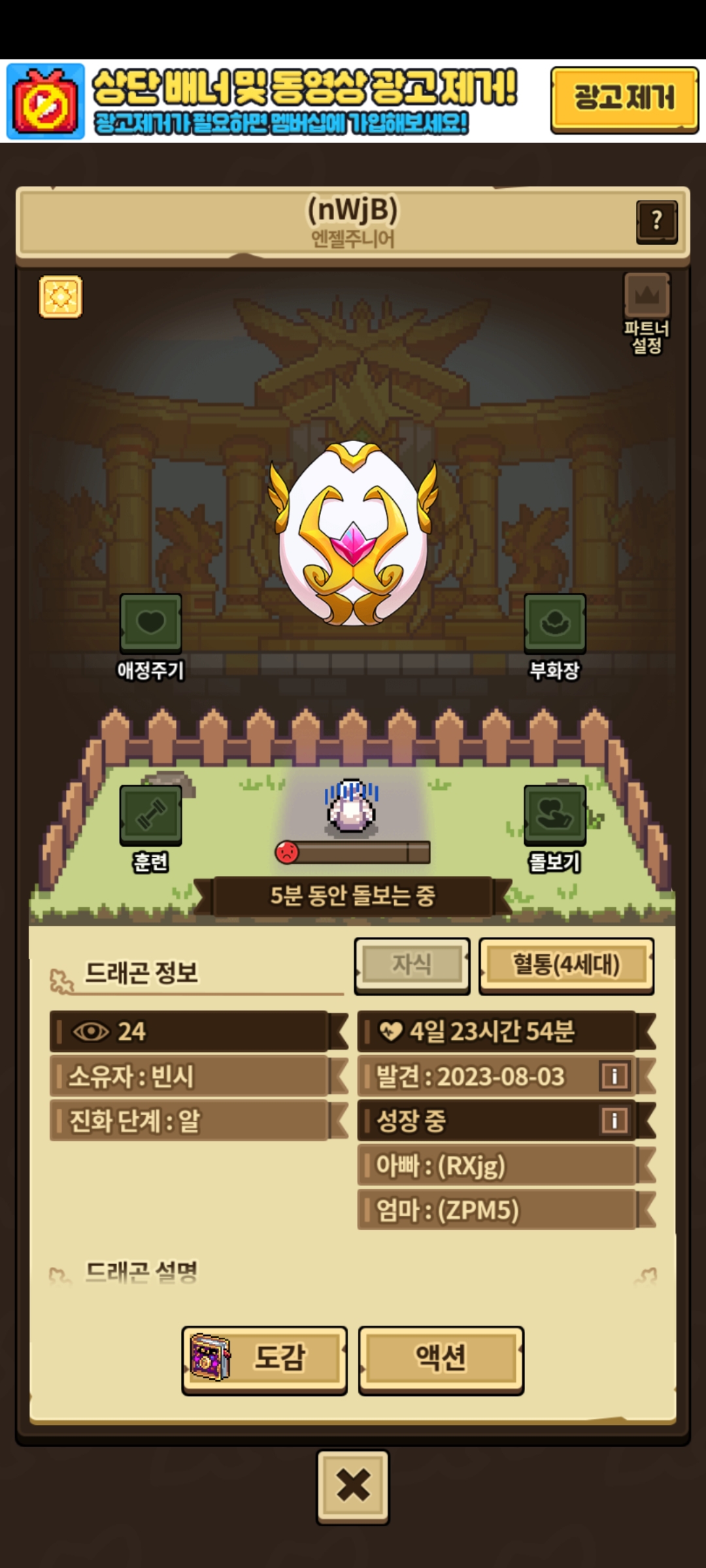This screenshot has height=1568, width=706.
Task: Tap the sun icon in the corner
Action: 61,297
